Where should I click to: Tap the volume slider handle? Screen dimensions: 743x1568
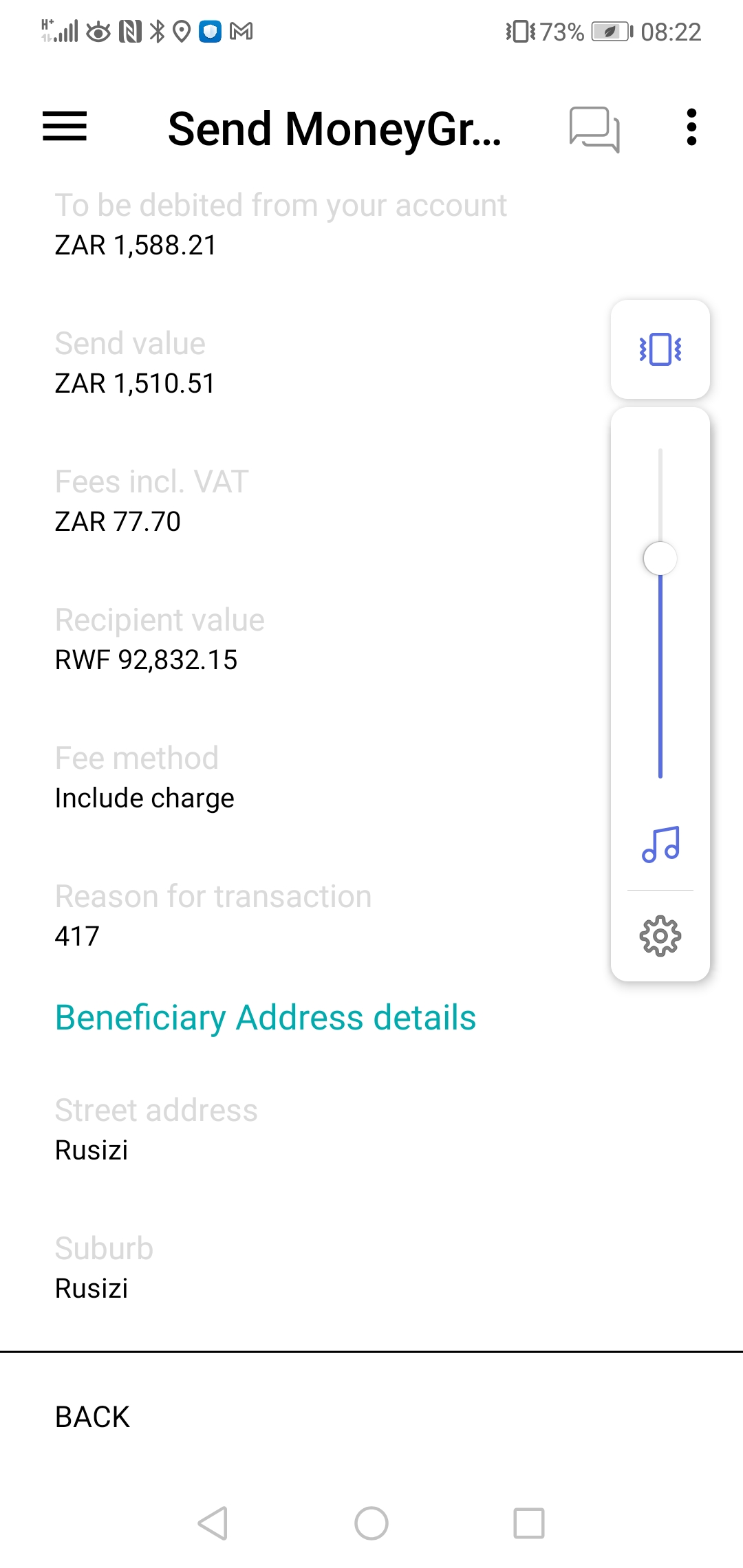click(660, 558)
